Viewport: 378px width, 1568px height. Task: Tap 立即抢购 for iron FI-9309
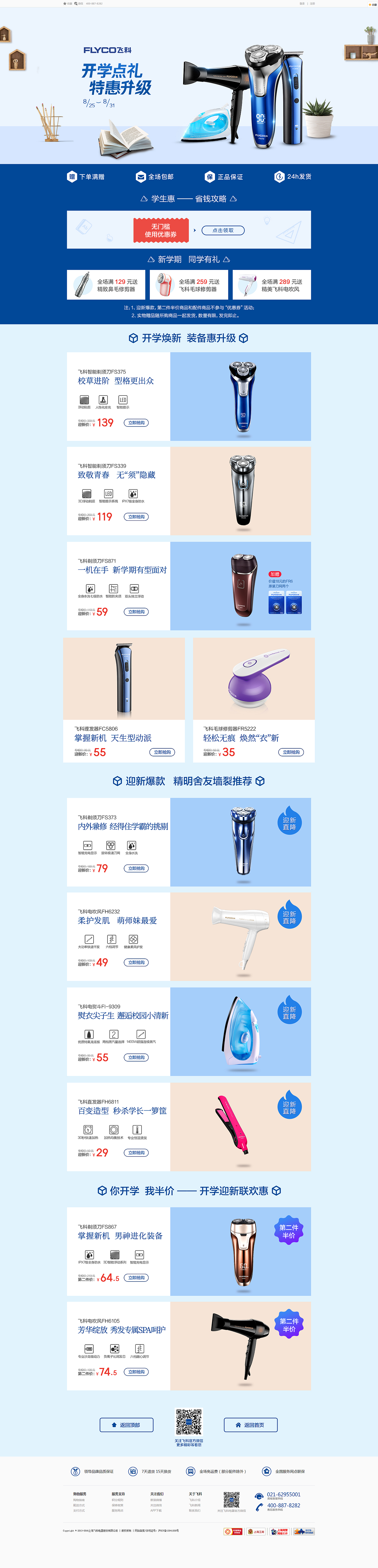click(x=136, y=1057)
